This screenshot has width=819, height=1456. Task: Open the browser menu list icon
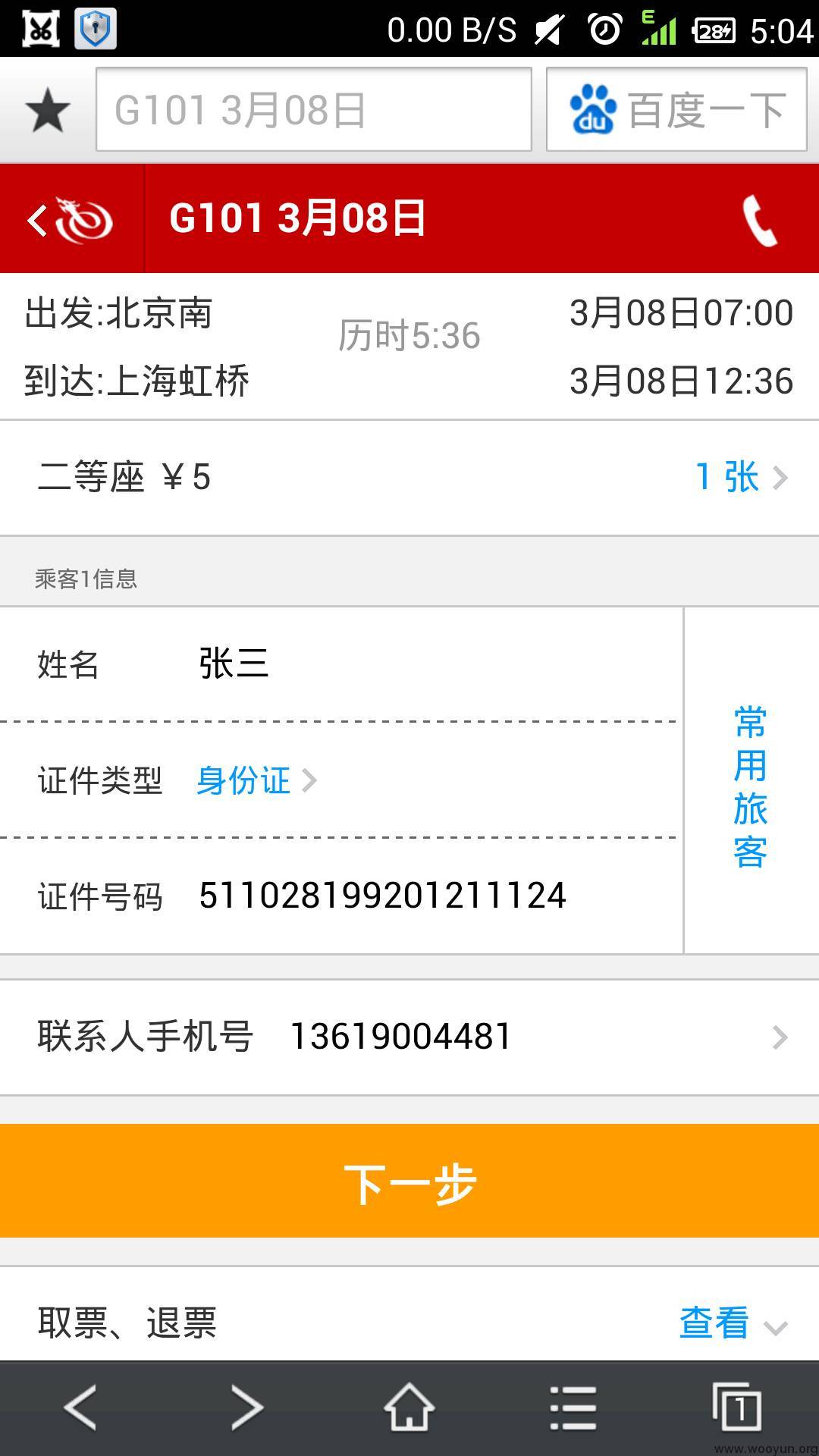coord(573,1407)
